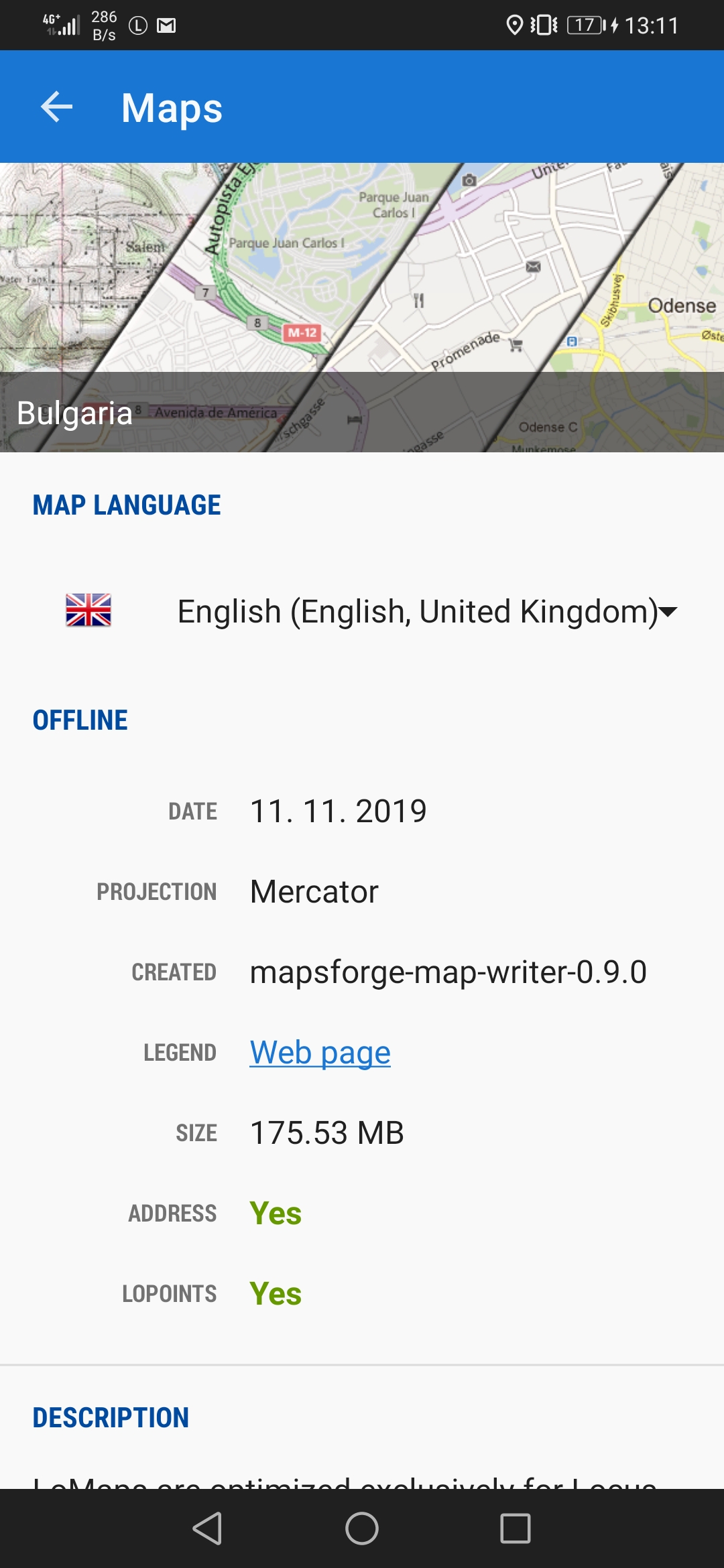
Task: Open the map language dropdown
Action: click(427, 612)
